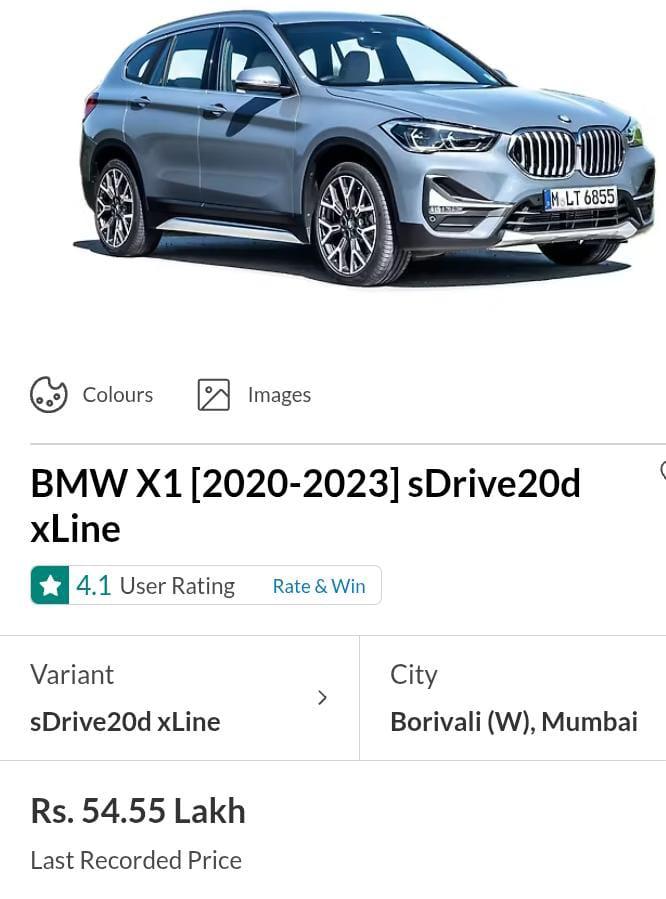Open the 4.1 User Rating reviews
This screenshot has width=666, height=899.
[x=155, y=586]
